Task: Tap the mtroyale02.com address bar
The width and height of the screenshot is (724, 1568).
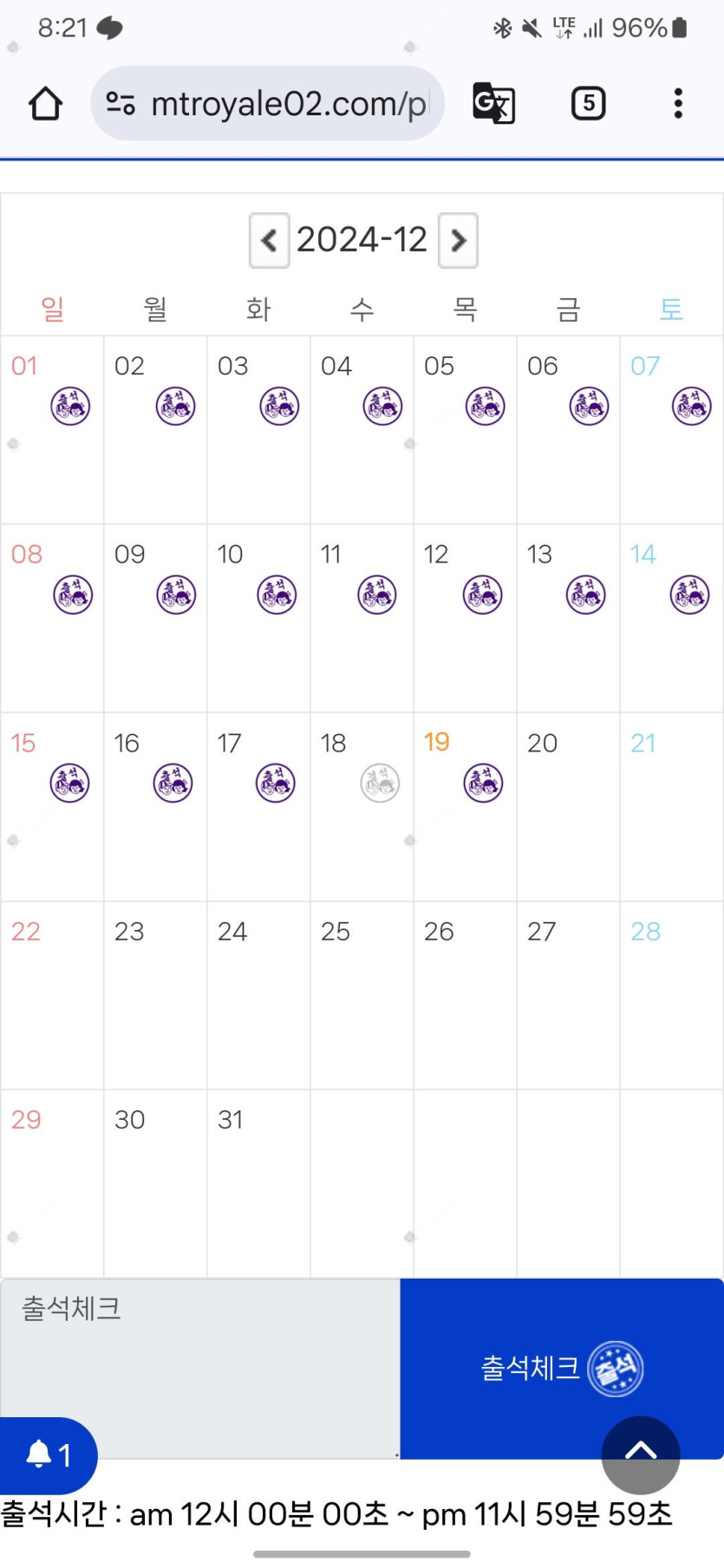Action: coord(286,104)
